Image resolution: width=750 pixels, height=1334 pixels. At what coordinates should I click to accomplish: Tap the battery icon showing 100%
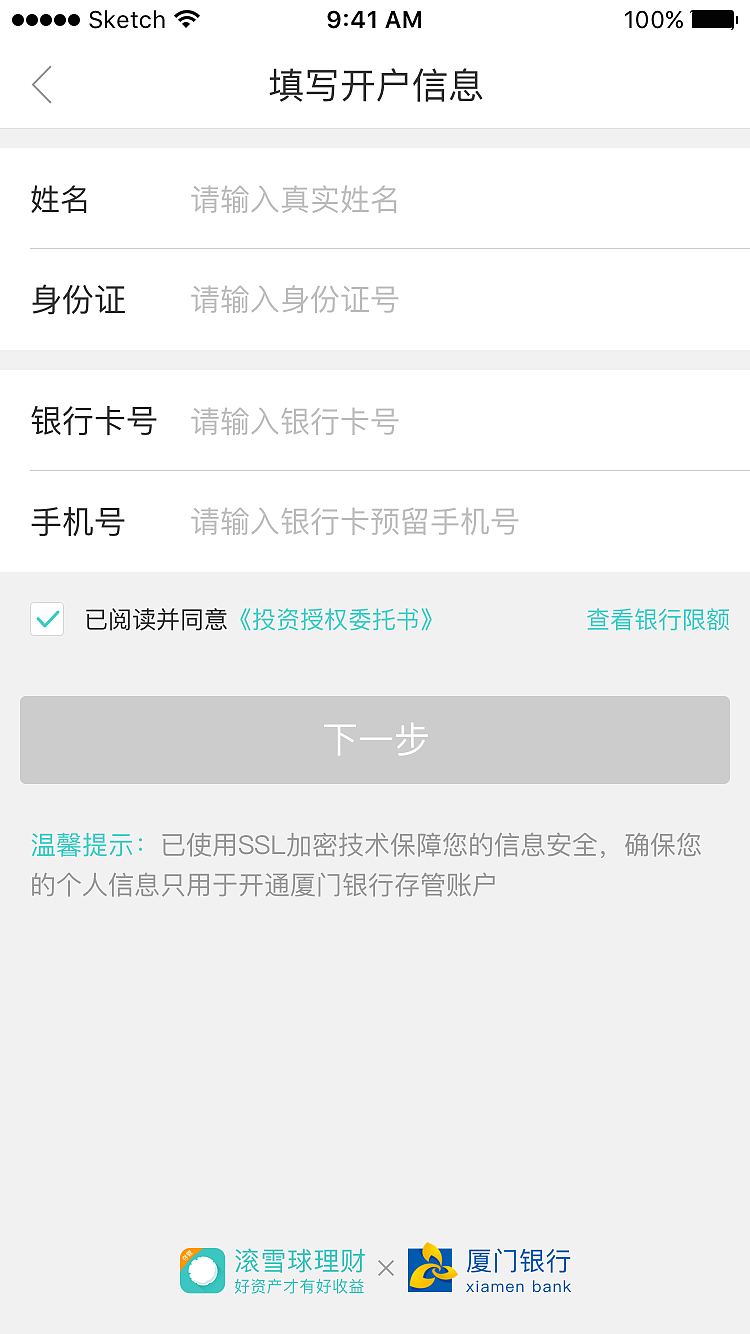712,17
